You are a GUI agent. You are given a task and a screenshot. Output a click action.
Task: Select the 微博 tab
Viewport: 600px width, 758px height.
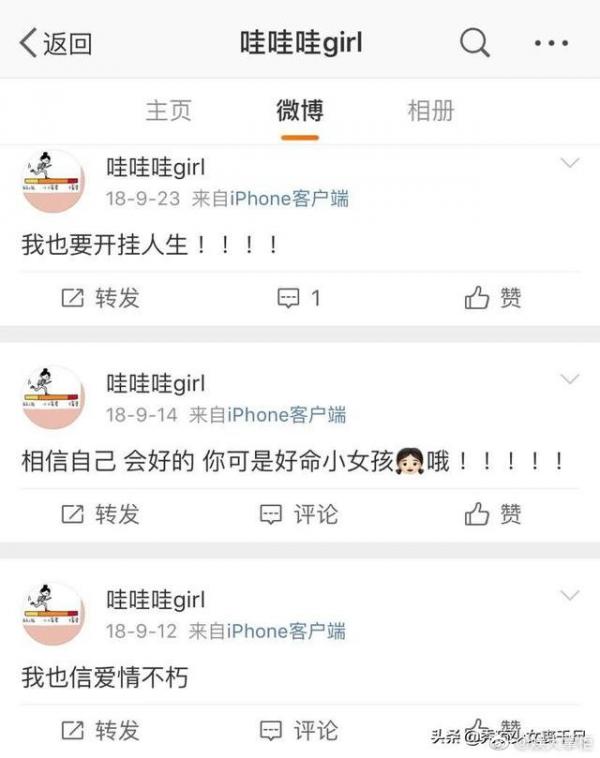(x=299, y=110)
